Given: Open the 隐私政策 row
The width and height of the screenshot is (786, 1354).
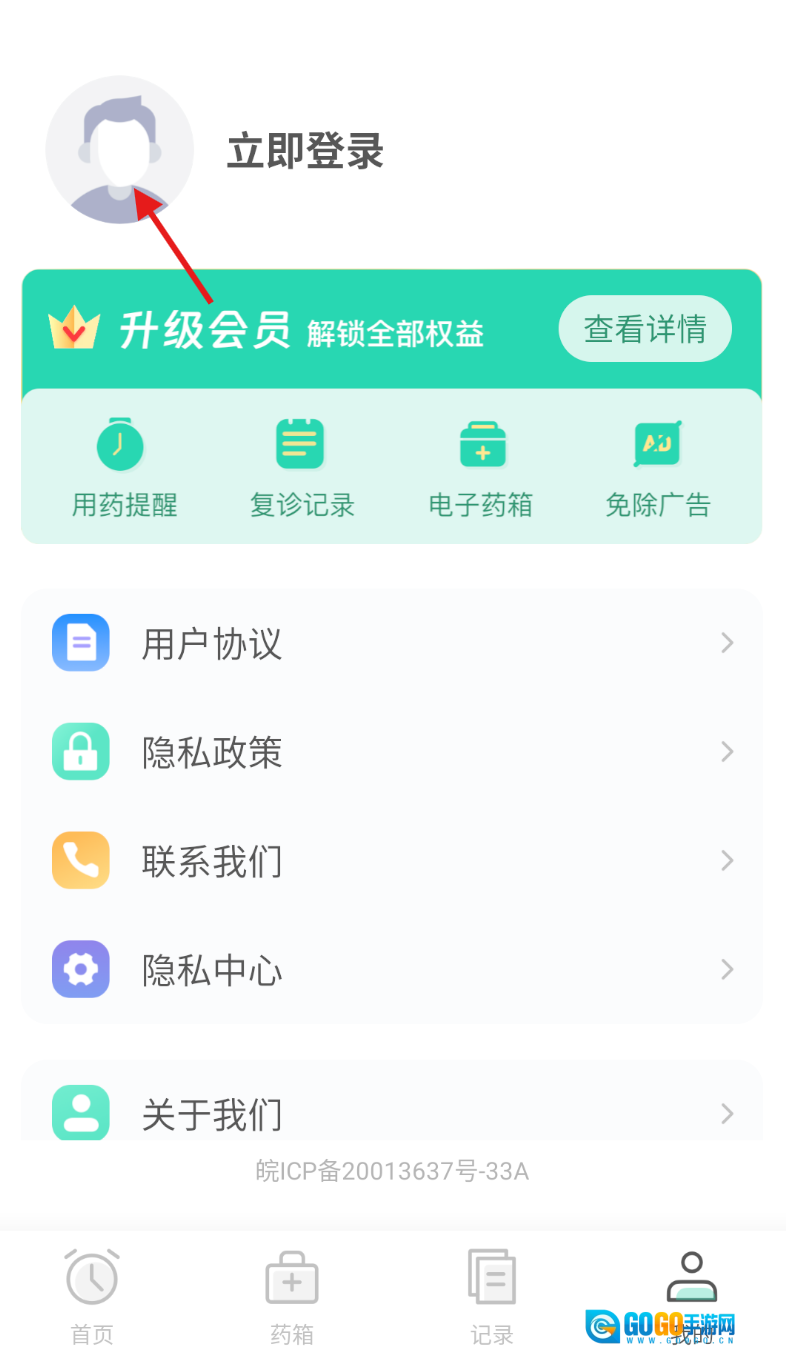Looking at the screenshot, I should [x=392, y=752].
